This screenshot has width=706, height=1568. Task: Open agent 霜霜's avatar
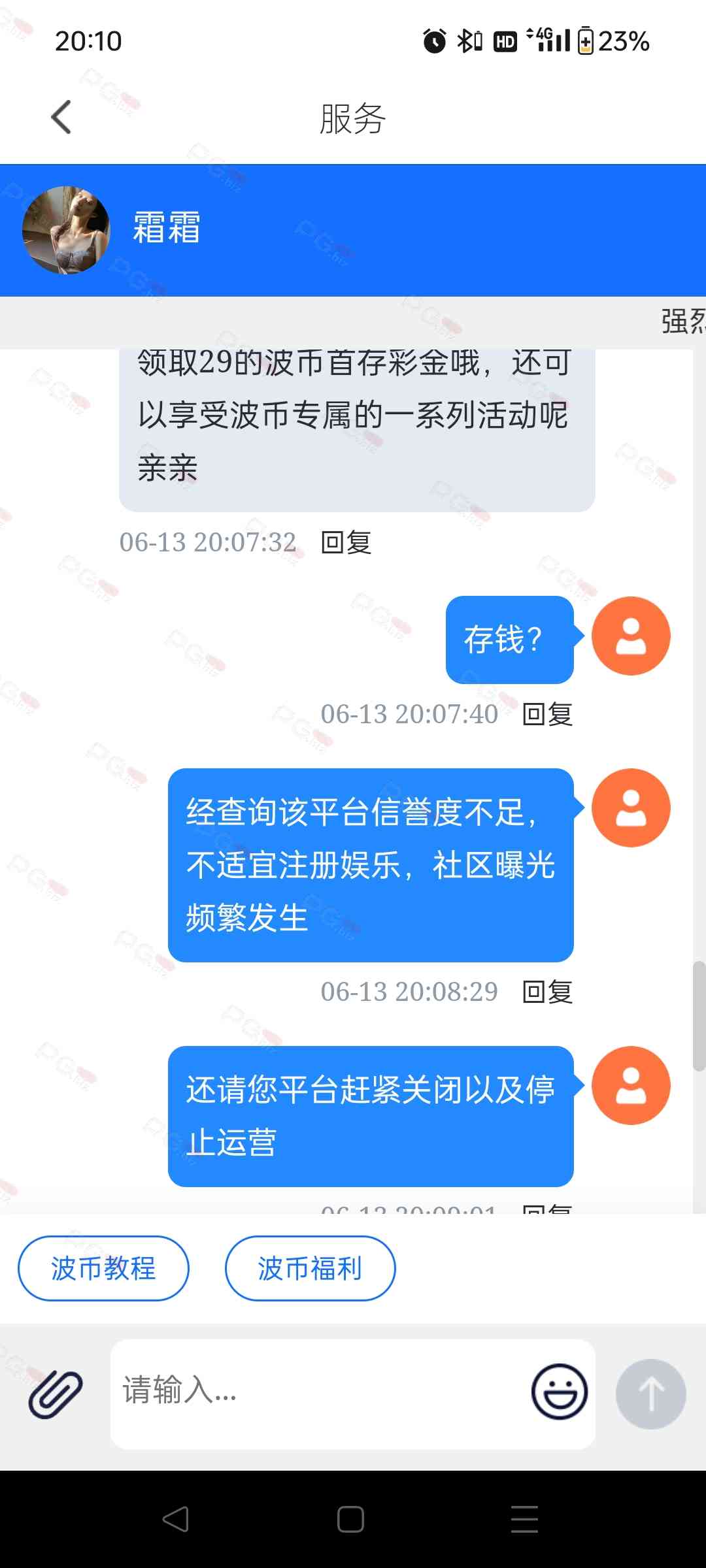point(66,230)
